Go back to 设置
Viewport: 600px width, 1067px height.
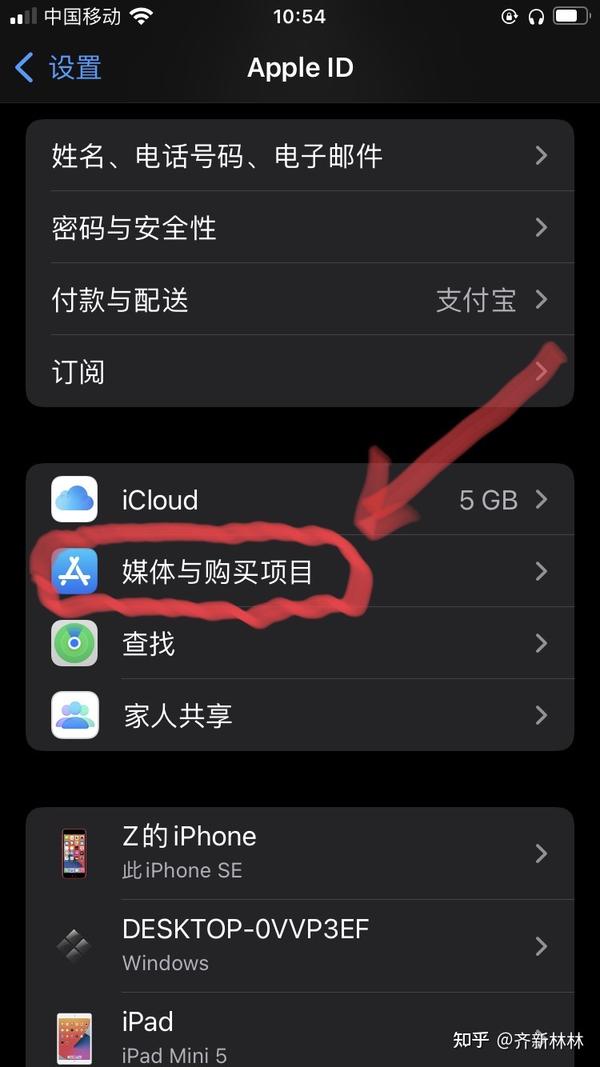(60, 68)
